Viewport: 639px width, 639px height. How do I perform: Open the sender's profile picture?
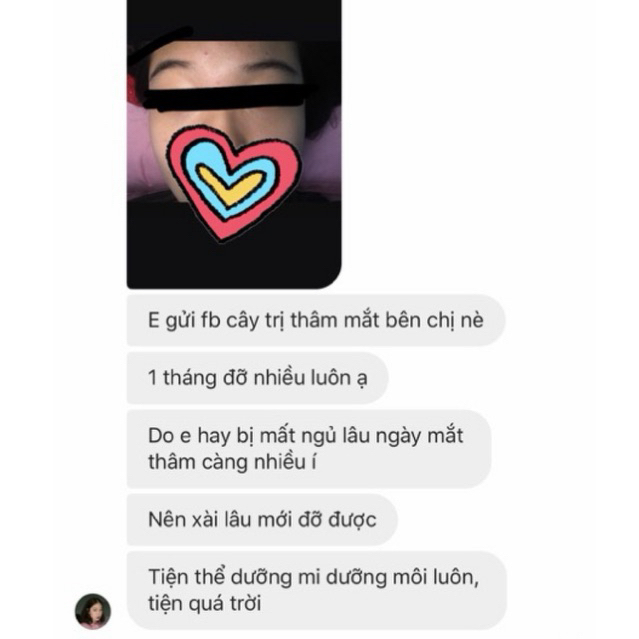click(93, 610)
